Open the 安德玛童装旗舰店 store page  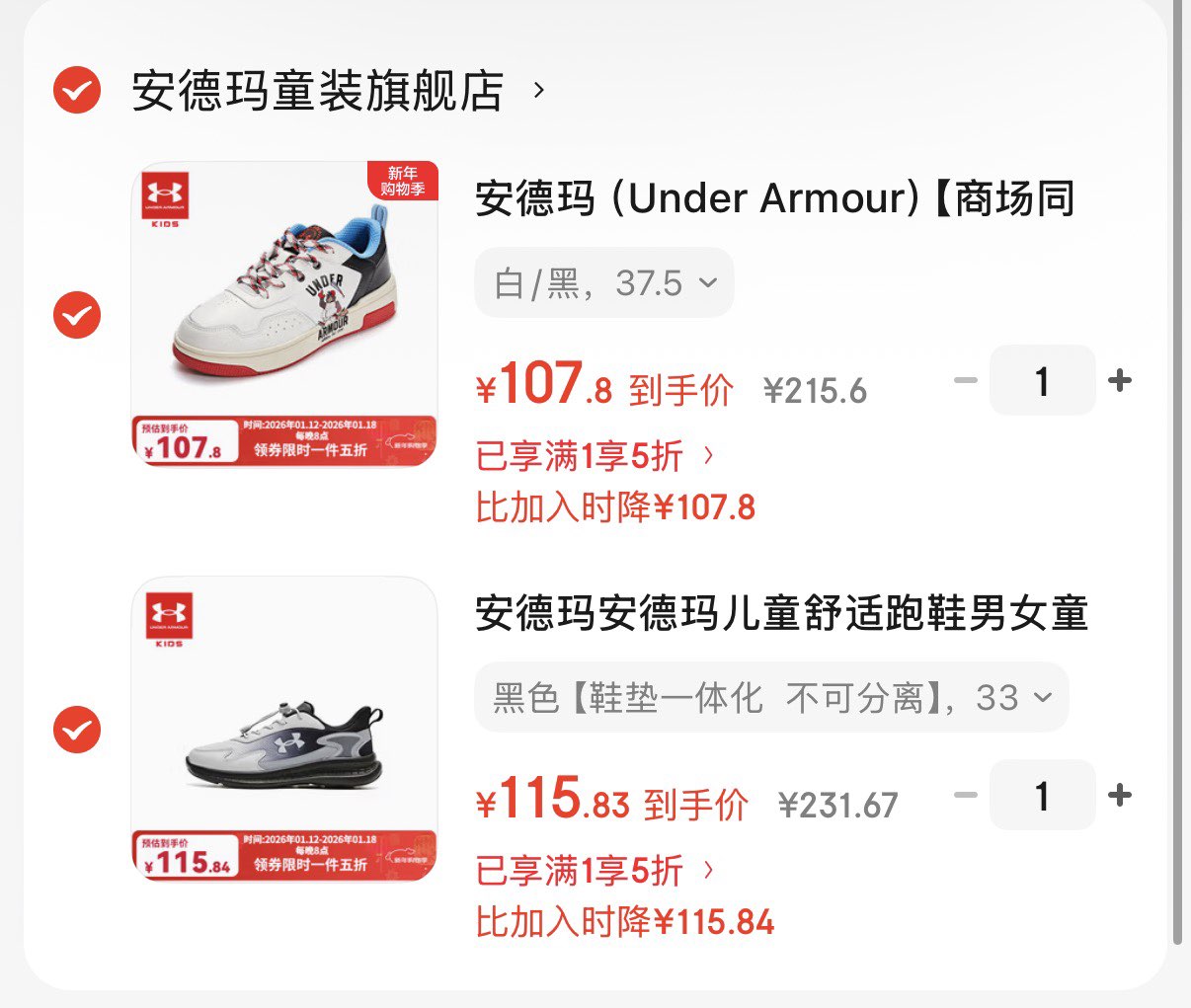(x=318, y=91)
